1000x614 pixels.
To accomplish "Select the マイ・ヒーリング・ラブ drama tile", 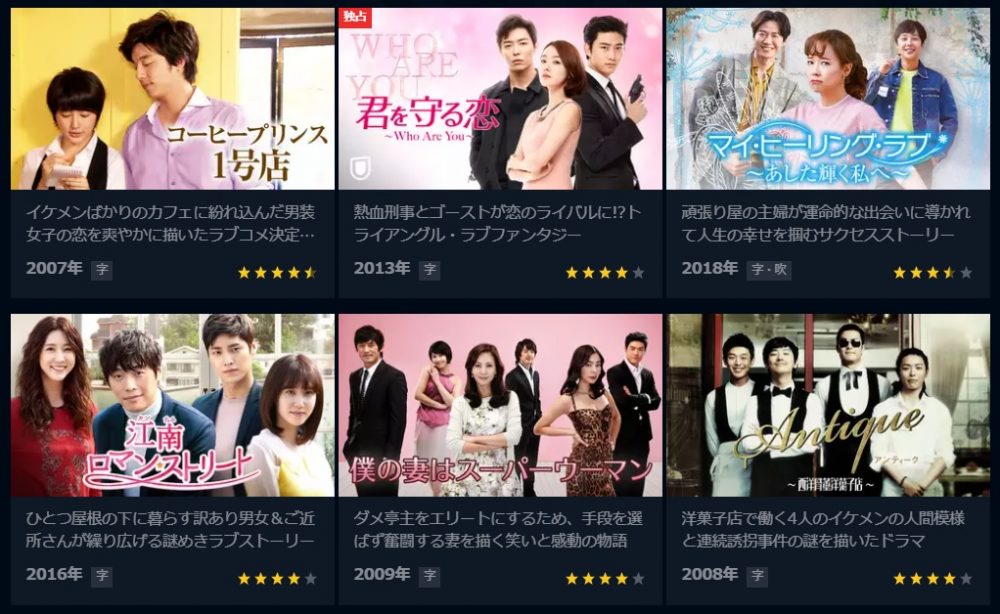I will (x=828, y=100).
